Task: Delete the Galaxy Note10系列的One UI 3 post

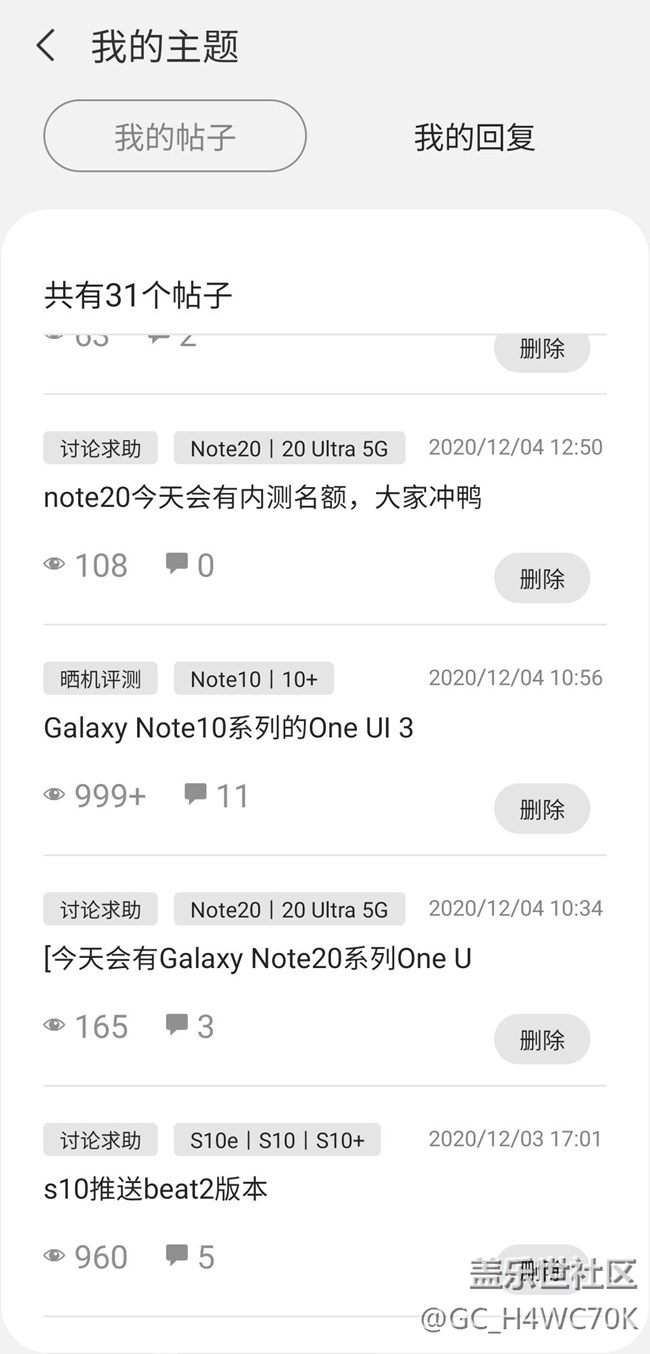Action: click(542, 809)
